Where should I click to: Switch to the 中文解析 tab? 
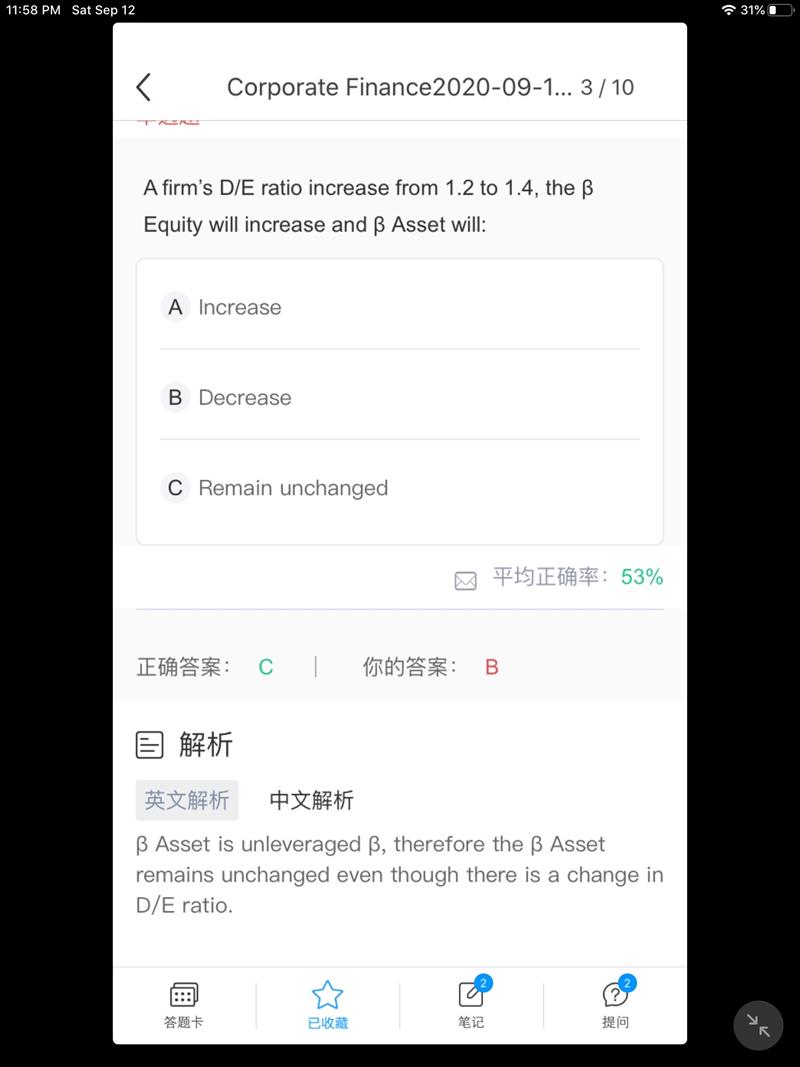point(311,800)
